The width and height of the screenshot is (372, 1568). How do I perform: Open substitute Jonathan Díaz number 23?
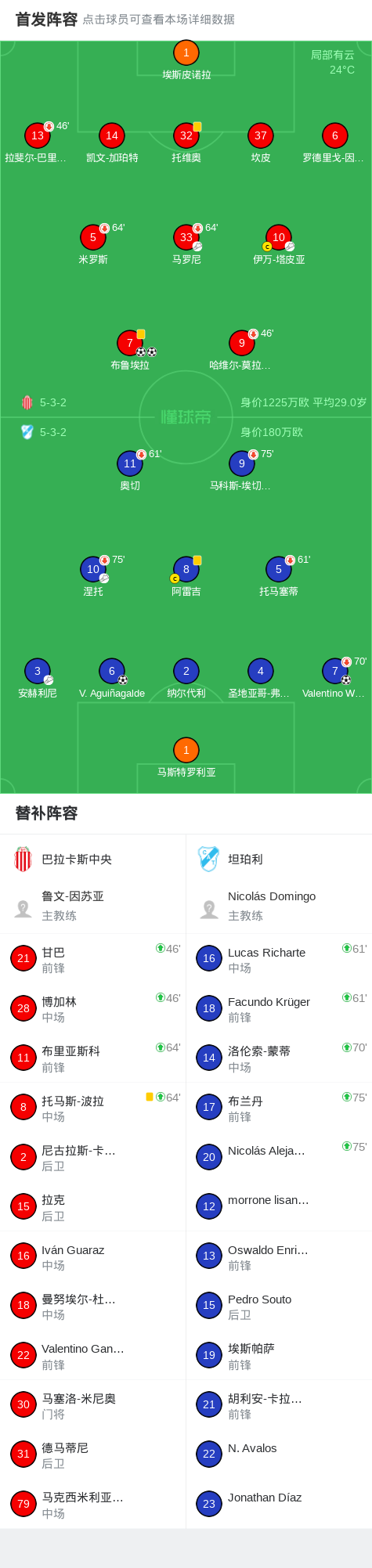279,1504
